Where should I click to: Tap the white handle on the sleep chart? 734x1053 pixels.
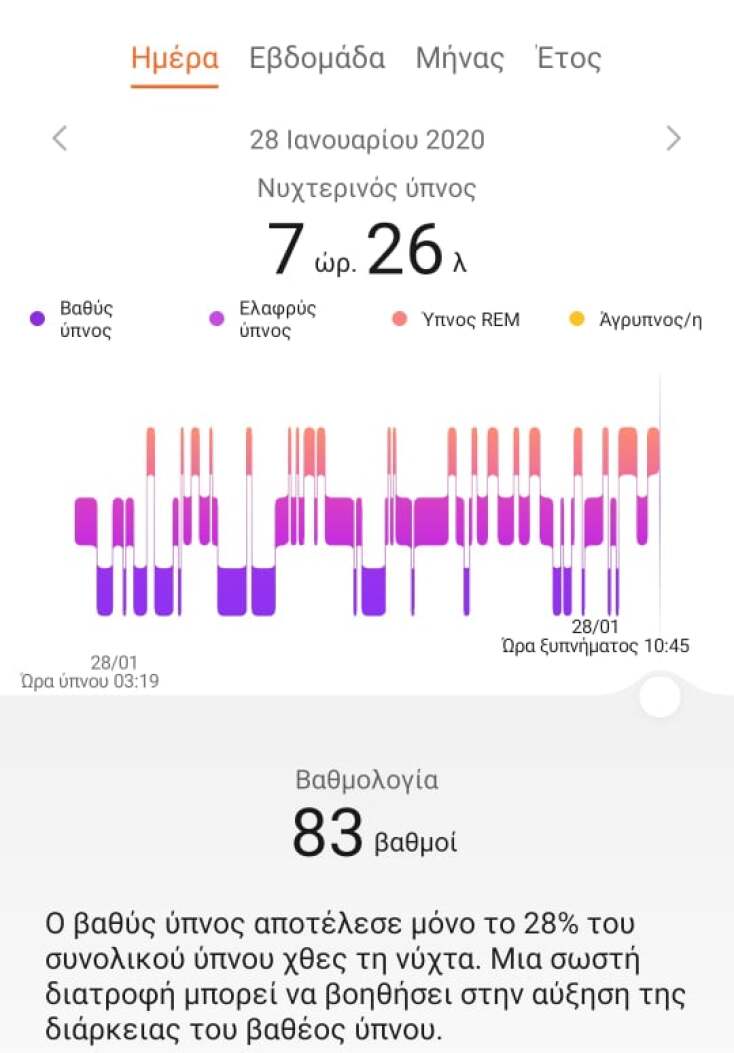pyautogui.click(x=659, y=697)
